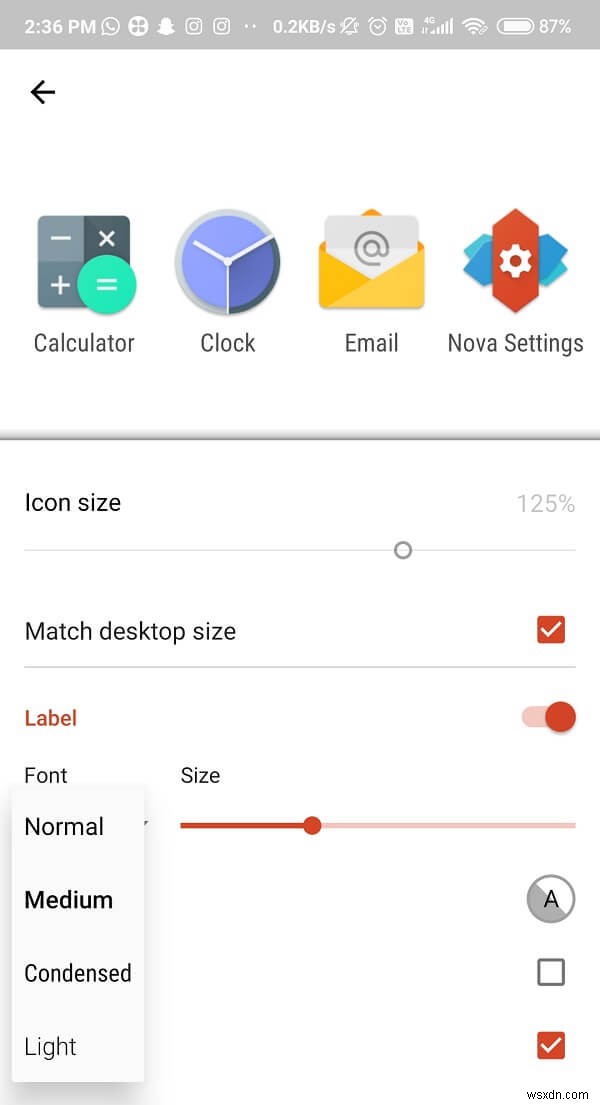Viewport: 600px width, 1105px height.
Task: Tap the label Size slider
Action: pyautogui.click(x=312, y=825)
